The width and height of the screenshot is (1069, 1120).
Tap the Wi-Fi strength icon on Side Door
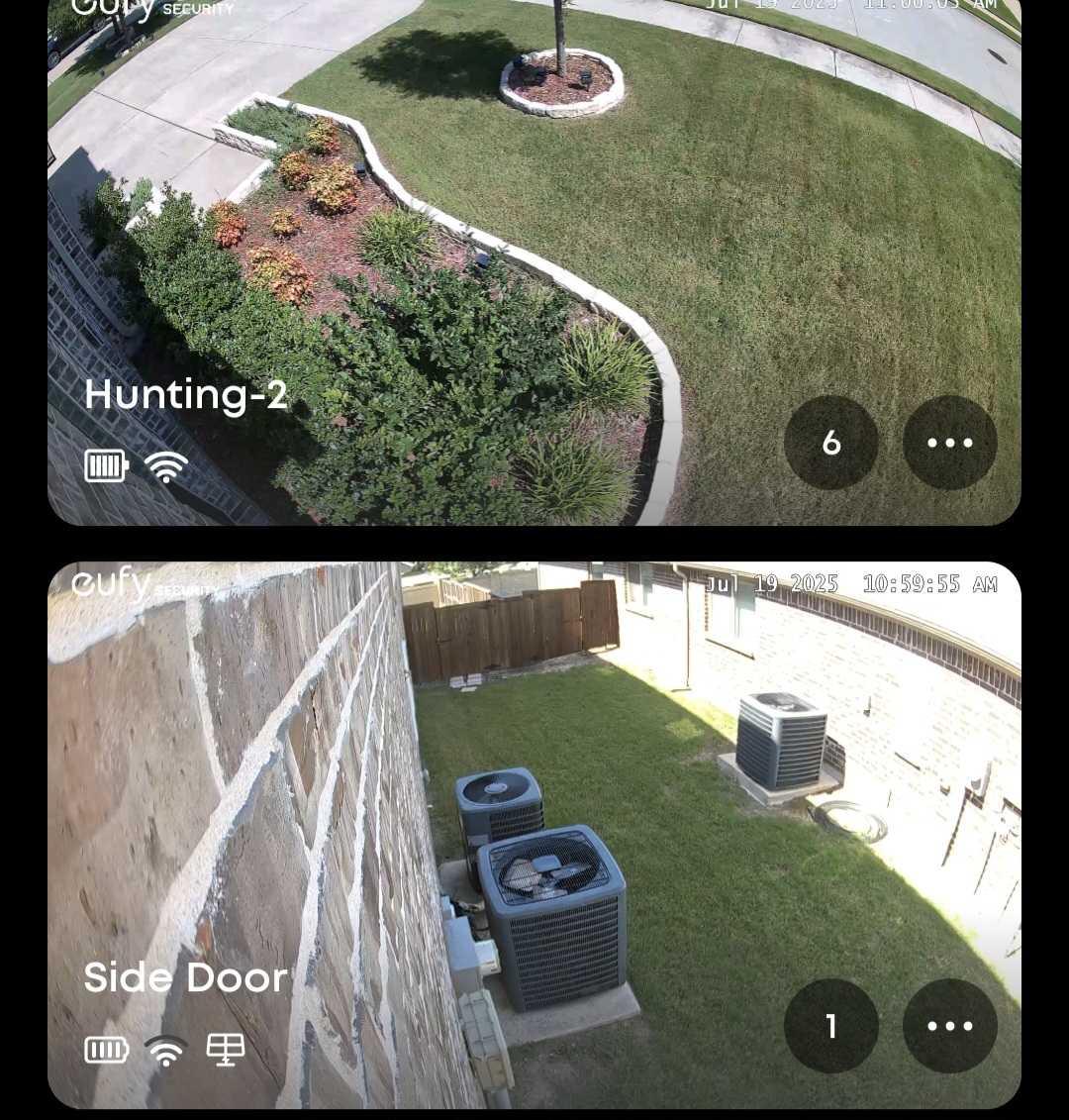165,1049
